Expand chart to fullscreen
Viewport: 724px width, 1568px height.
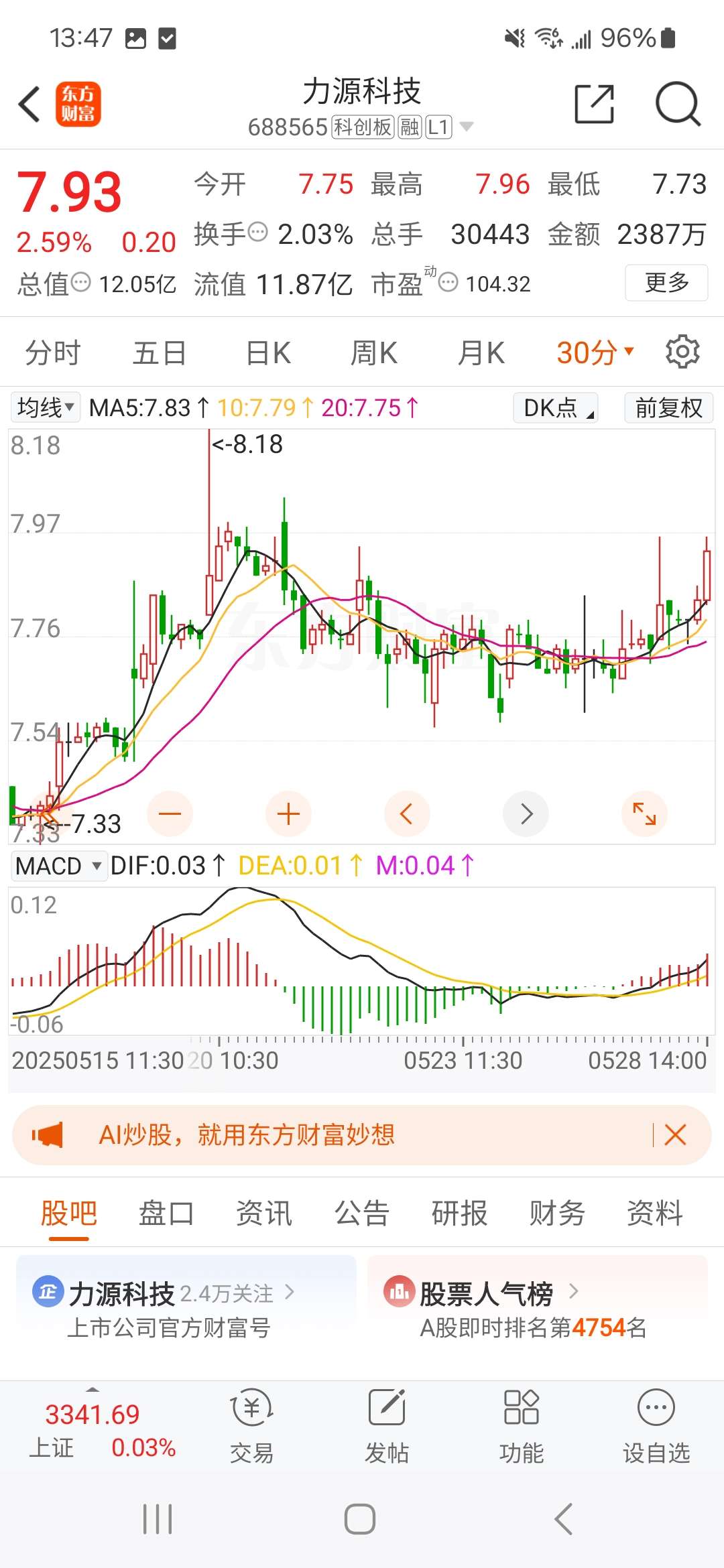(x=645, y=814)
